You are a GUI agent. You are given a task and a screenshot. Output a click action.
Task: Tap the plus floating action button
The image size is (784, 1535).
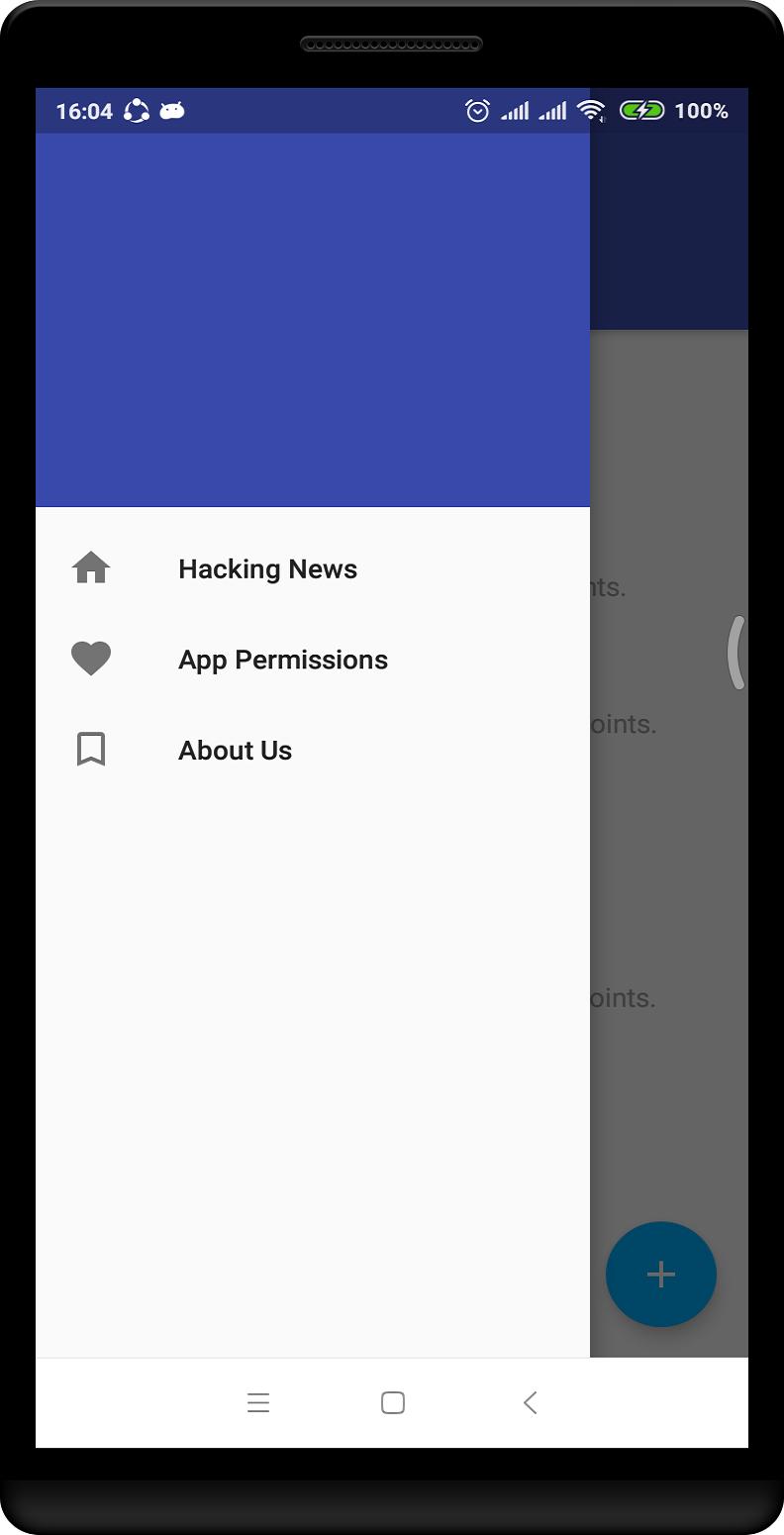tap(660, 1275)
